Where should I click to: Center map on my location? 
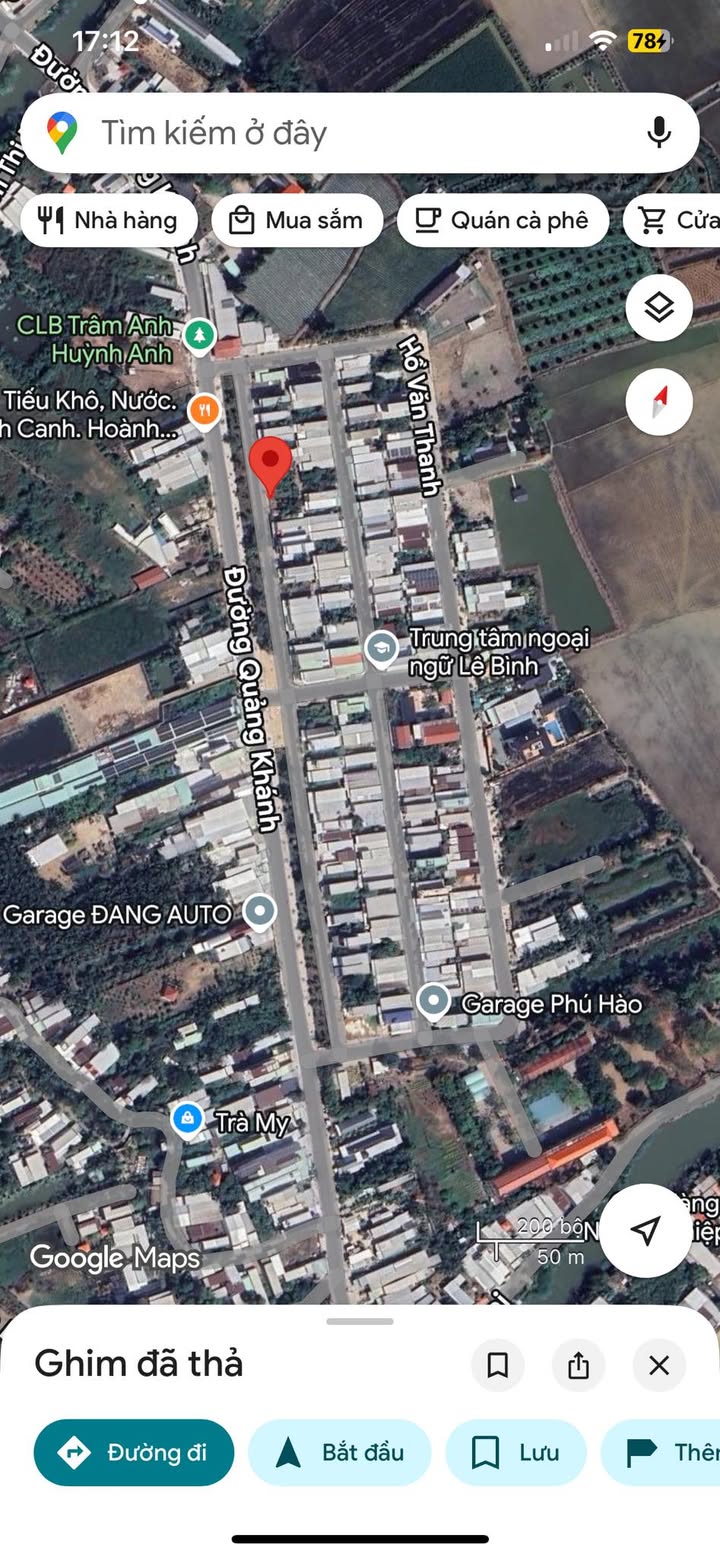(x=646, y=1231)
